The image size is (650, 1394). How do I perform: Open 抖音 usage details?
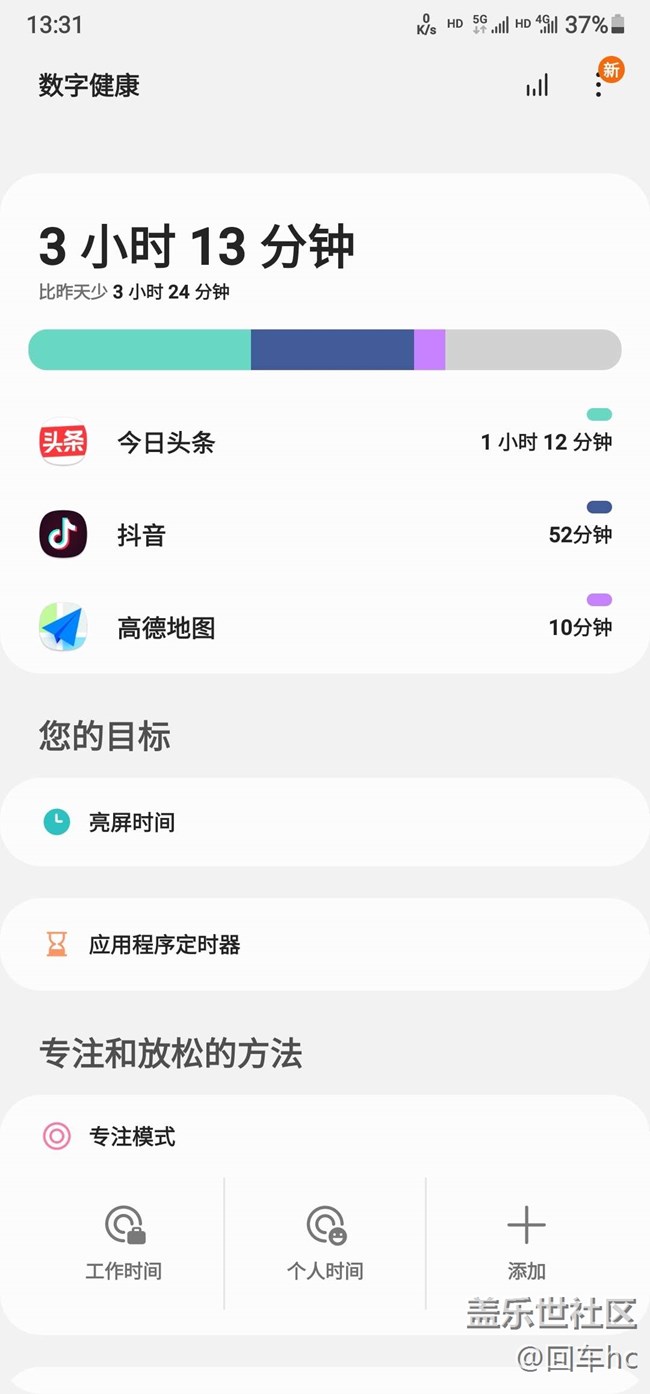[325, 535]
